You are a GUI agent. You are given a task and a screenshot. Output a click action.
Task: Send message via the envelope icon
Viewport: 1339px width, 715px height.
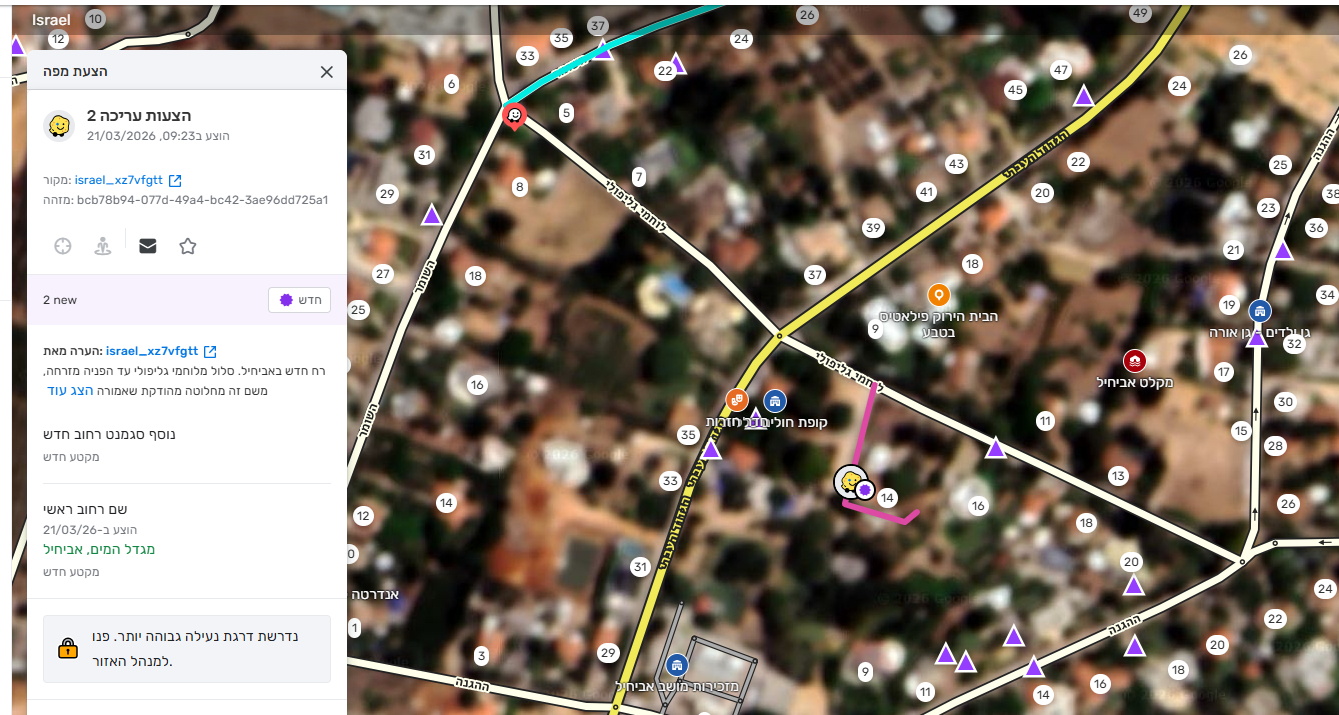point(148,246)
